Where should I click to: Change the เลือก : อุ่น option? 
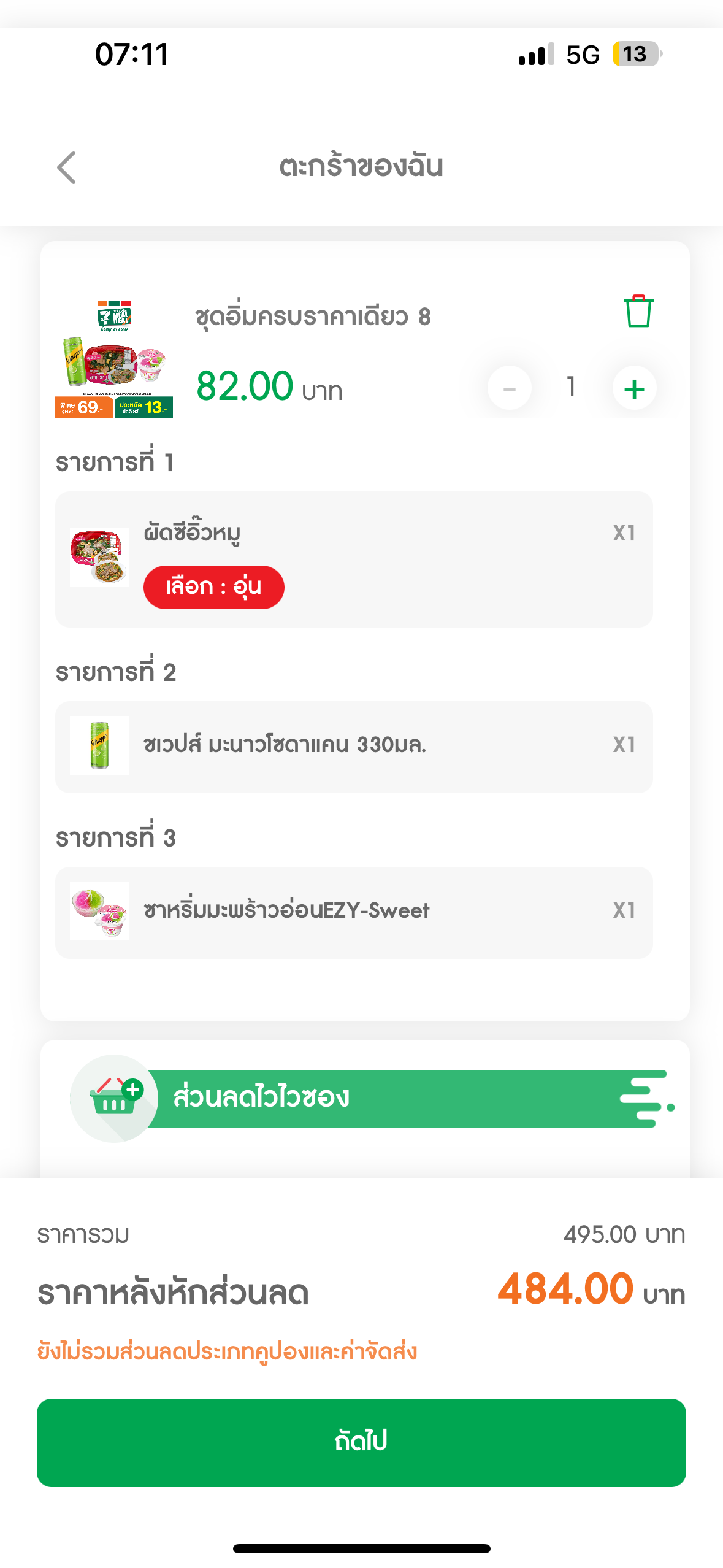tap(213, 587)
